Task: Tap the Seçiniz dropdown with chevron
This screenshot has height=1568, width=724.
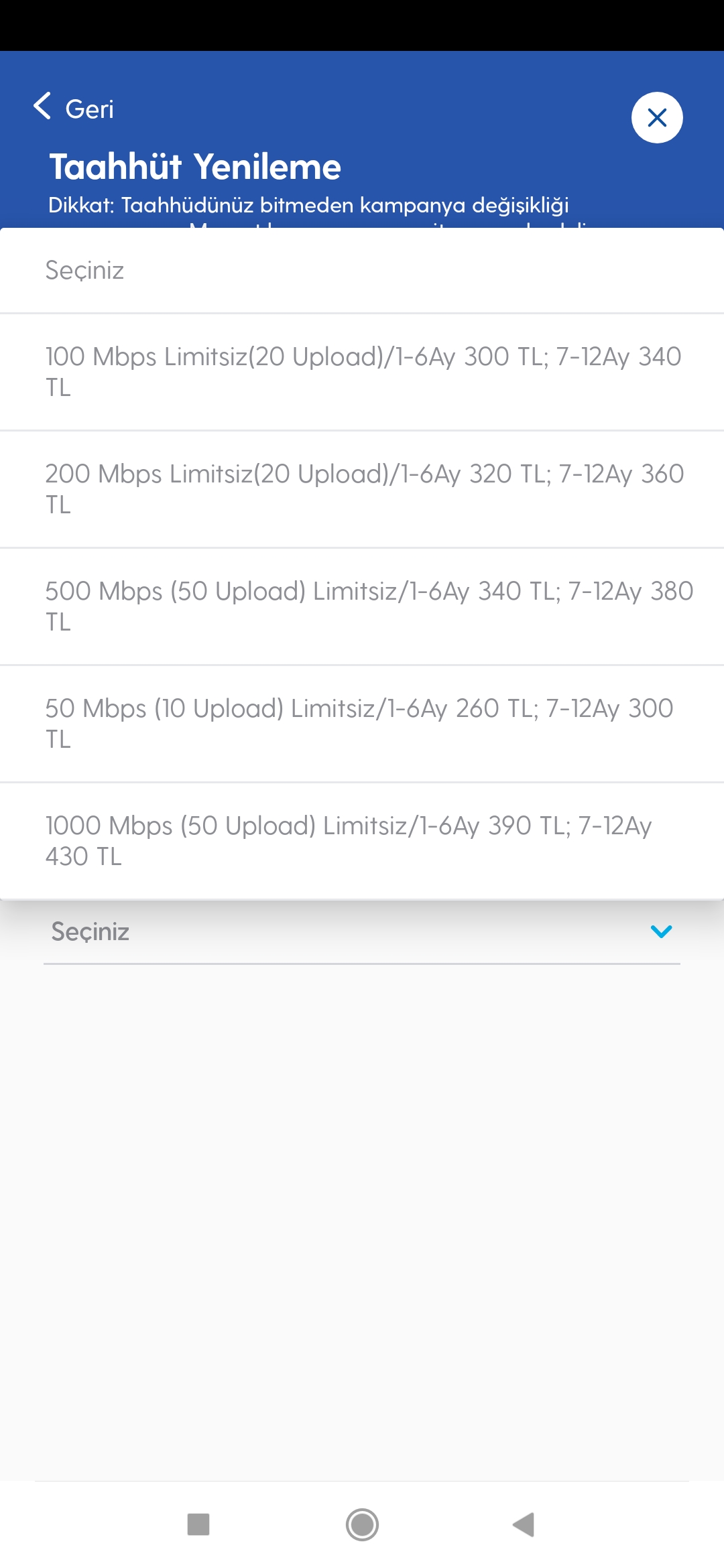Action: pos(362,932)
